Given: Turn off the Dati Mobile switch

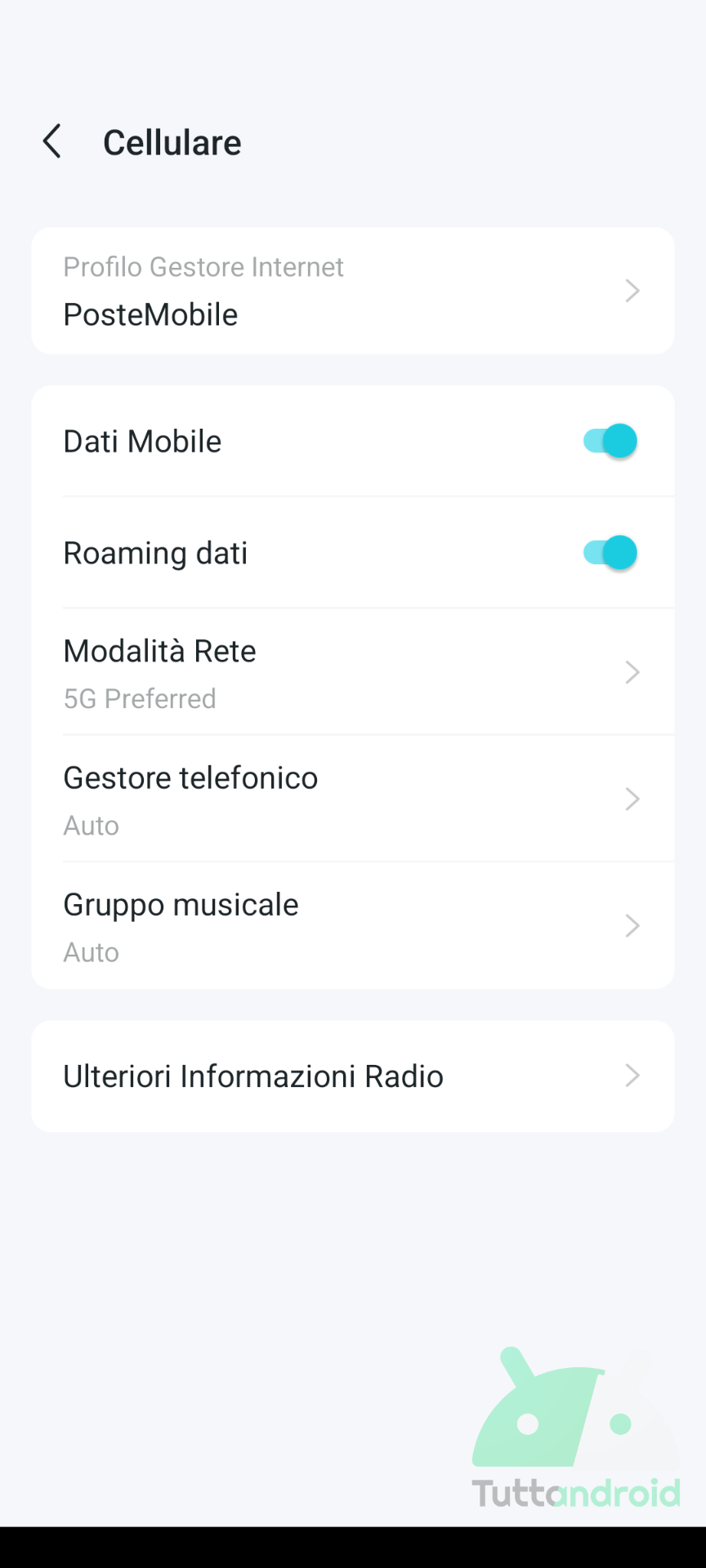Looking at the screenshot, I should tap(610, 441).
